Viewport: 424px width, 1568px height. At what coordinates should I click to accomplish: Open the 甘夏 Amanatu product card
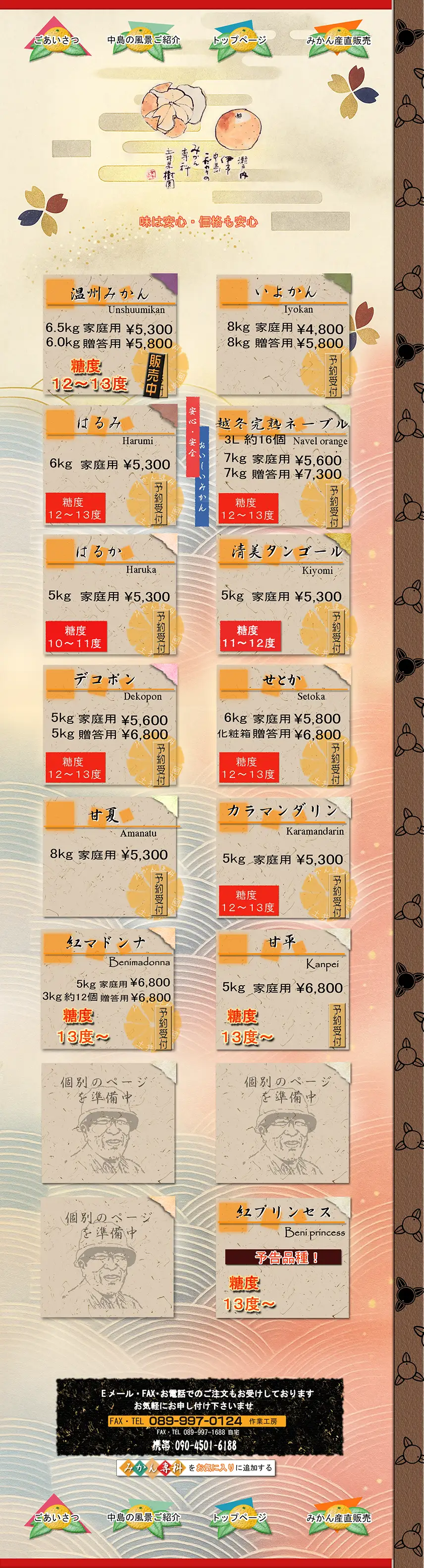point(110,856)
